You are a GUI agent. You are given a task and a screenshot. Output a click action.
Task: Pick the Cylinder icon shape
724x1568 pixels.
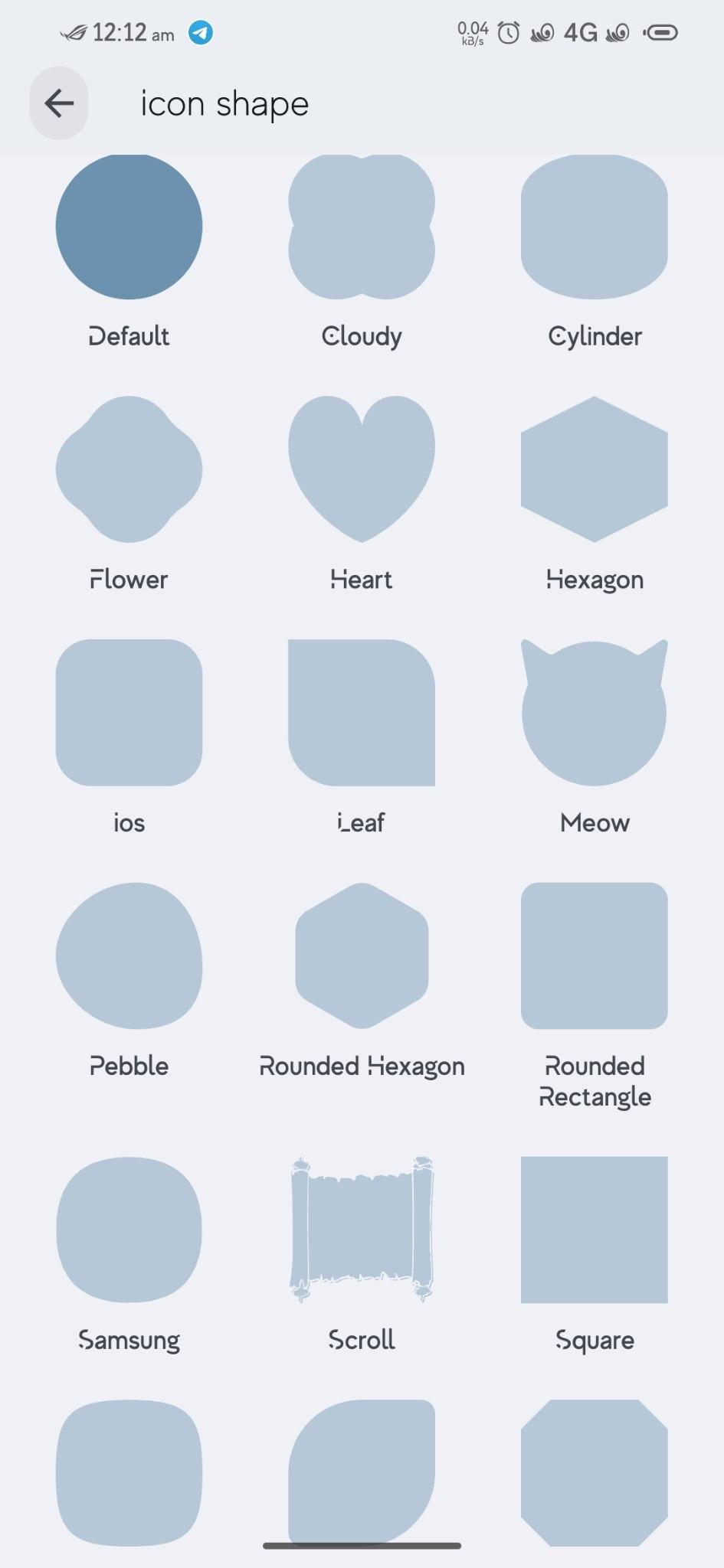tap(595, 227)
